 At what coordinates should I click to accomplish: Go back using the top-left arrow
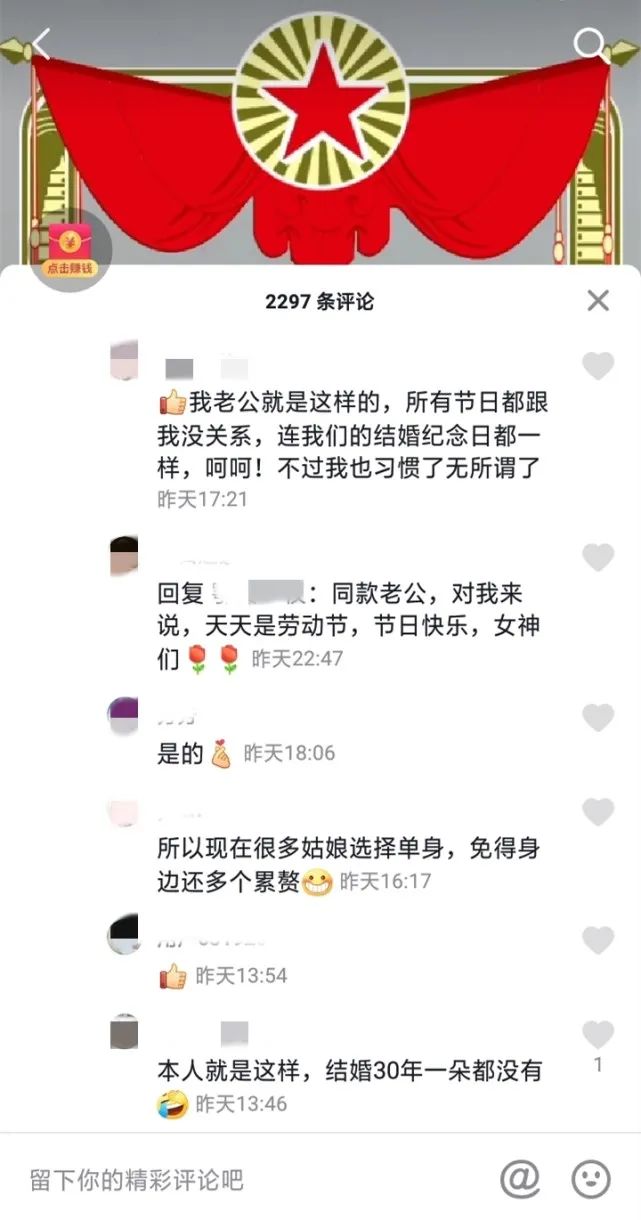coord(41,43)
